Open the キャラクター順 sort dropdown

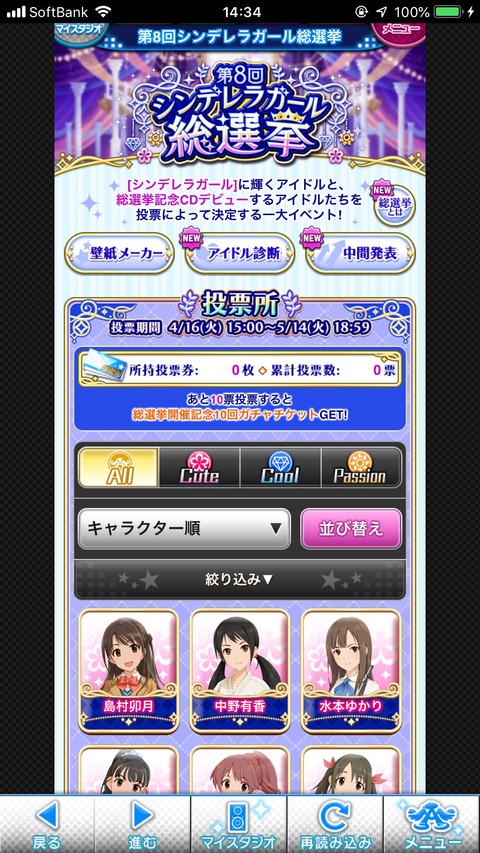click(184, 529)
